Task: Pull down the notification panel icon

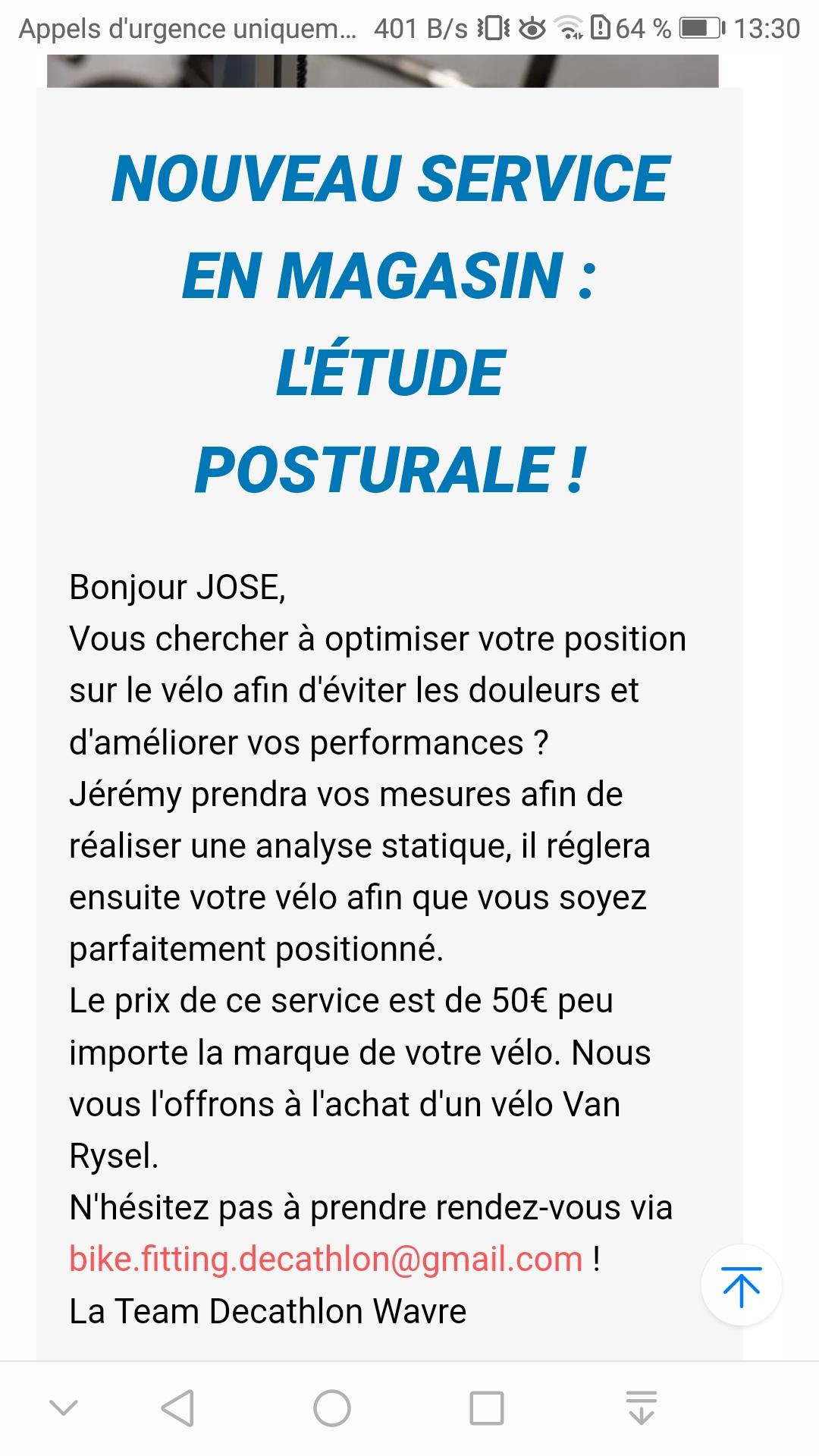Action: click(642, 1408)
